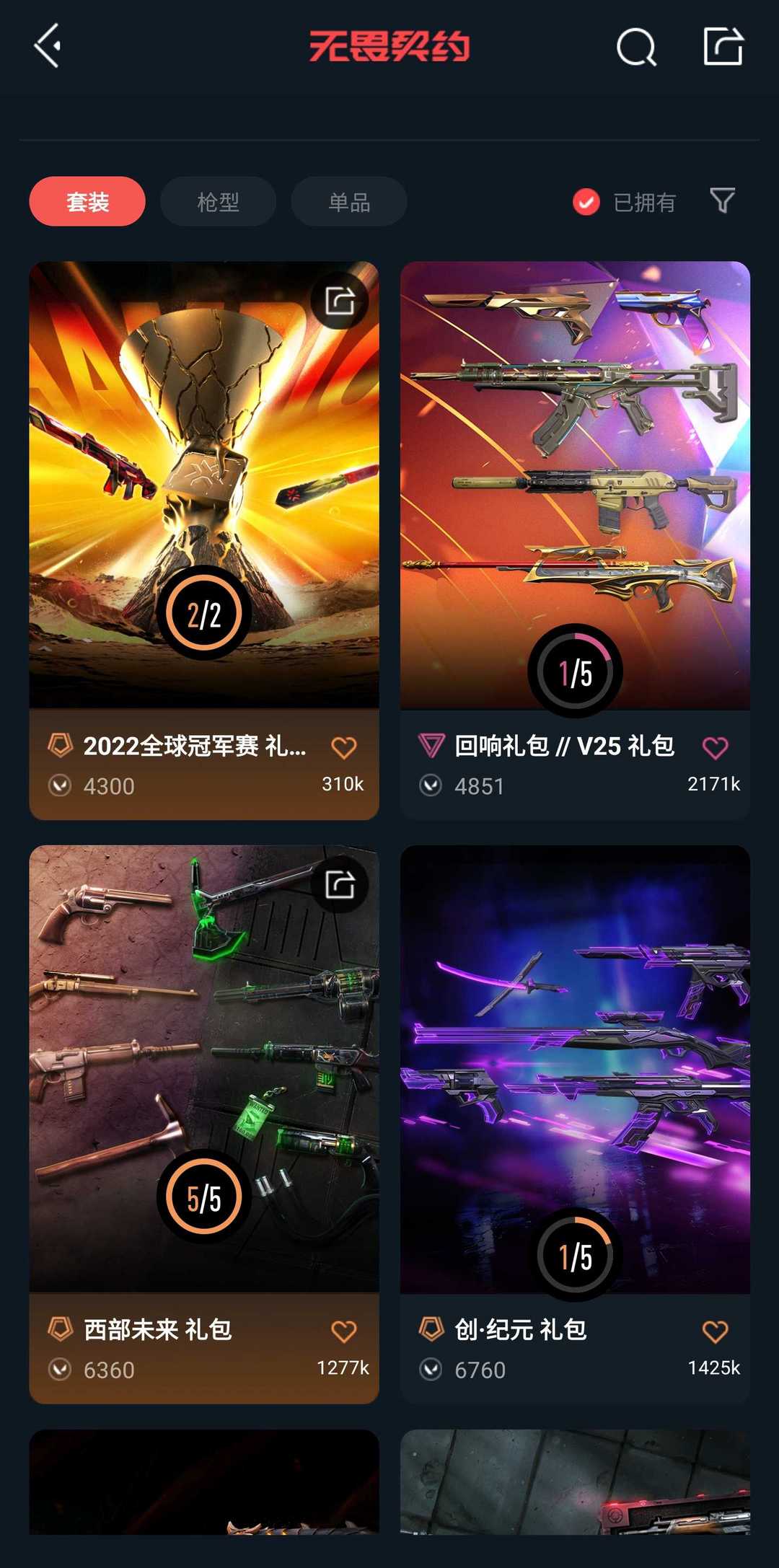This screenshot has width=779, height=1568.
Task: Open the 2022全球冠军赛 礼包 card
Action: tap(204, 540)
